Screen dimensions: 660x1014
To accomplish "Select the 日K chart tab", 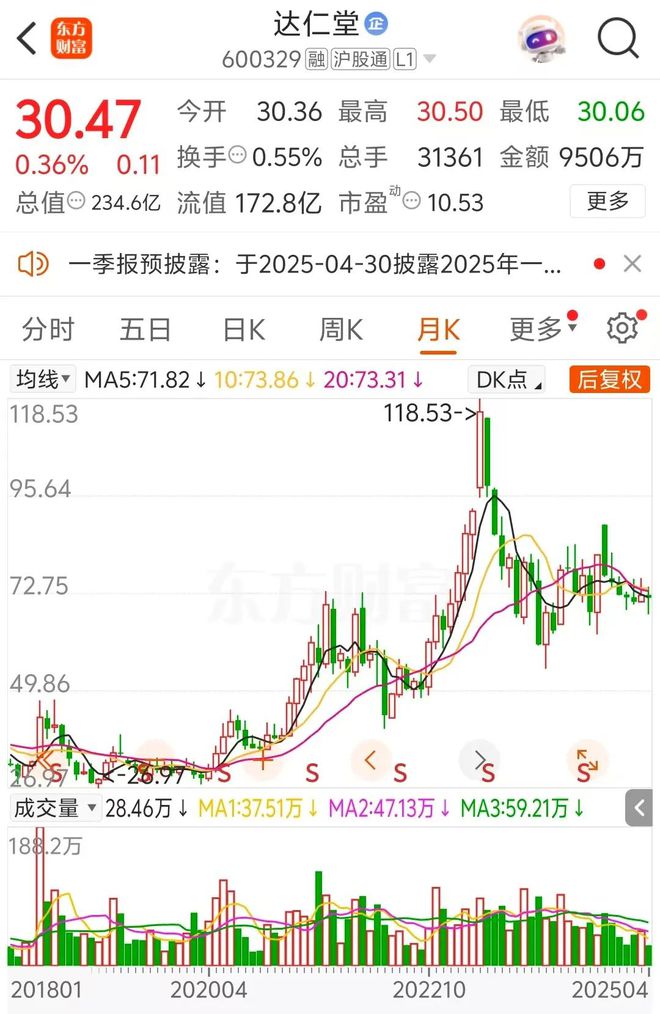I will (243, 329).
